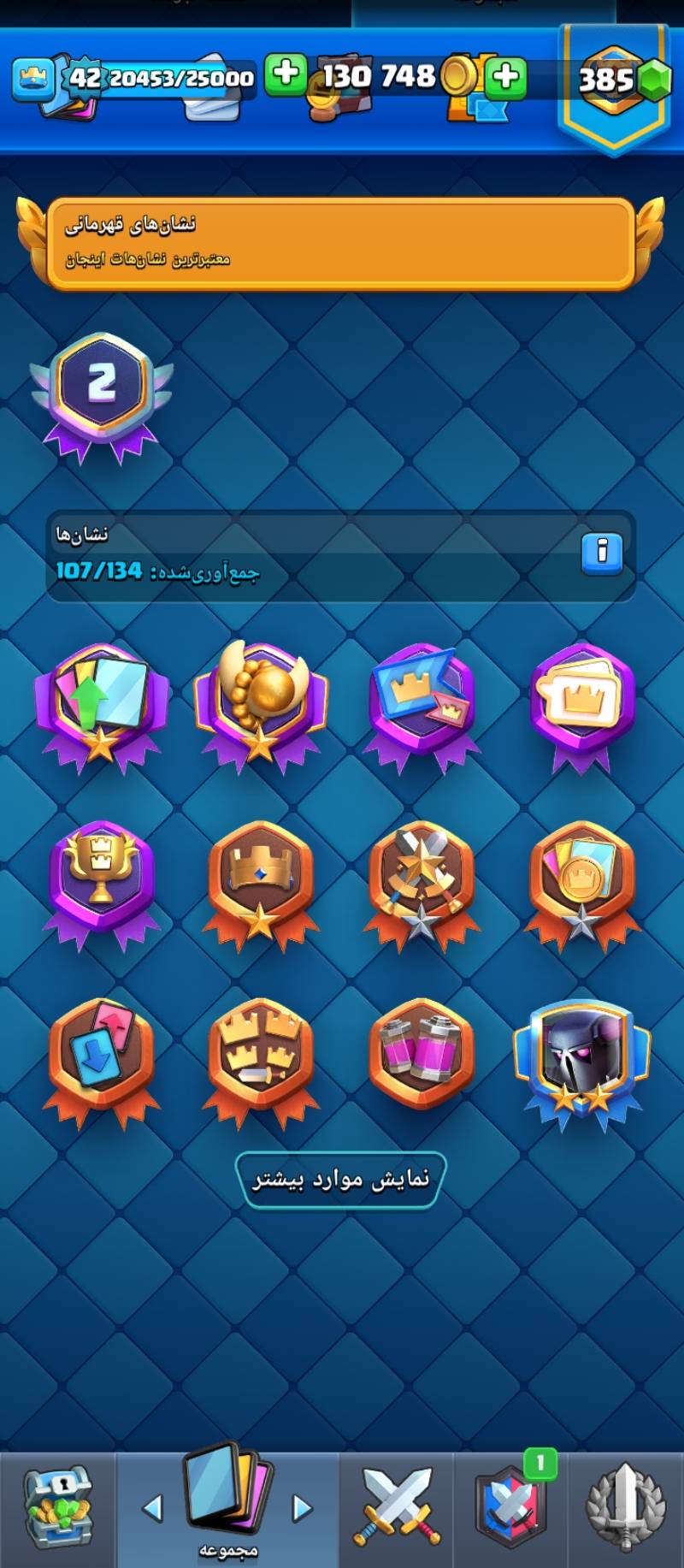This screenshot has width=684, height=1568.
Task: Open the clan shield tab
Action: click(x=512, y=1506)
